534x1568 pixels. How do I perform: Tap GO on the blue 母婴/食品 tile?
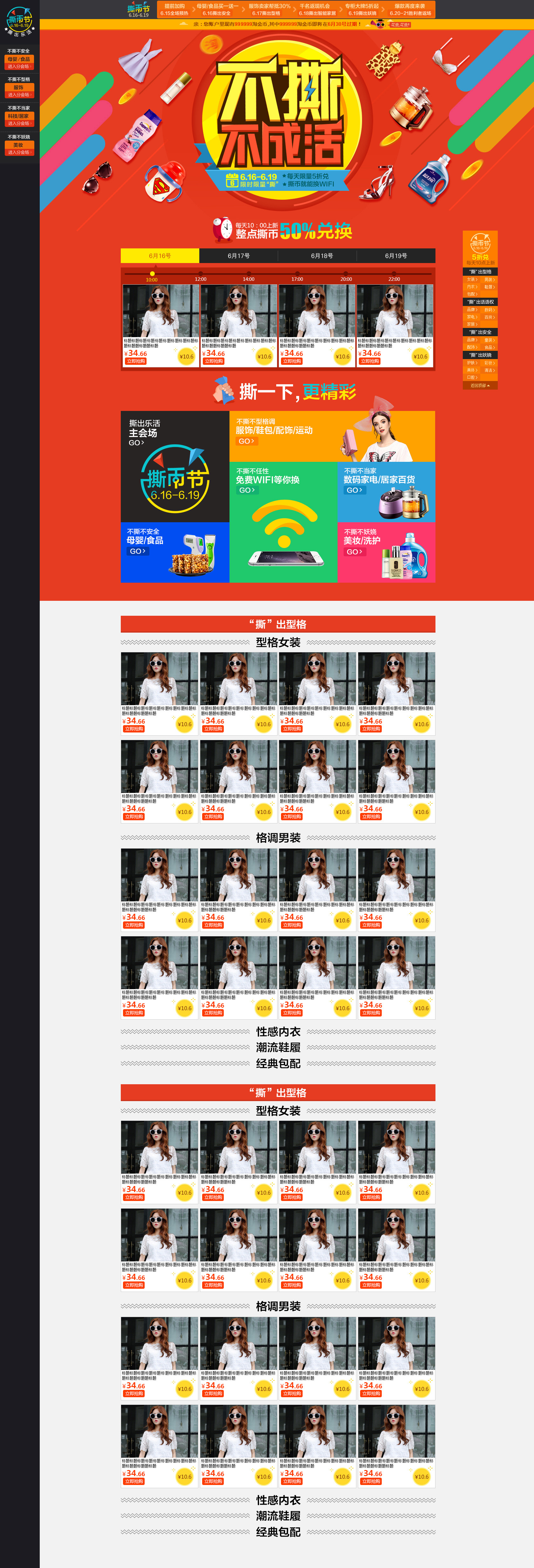[137, 551]
